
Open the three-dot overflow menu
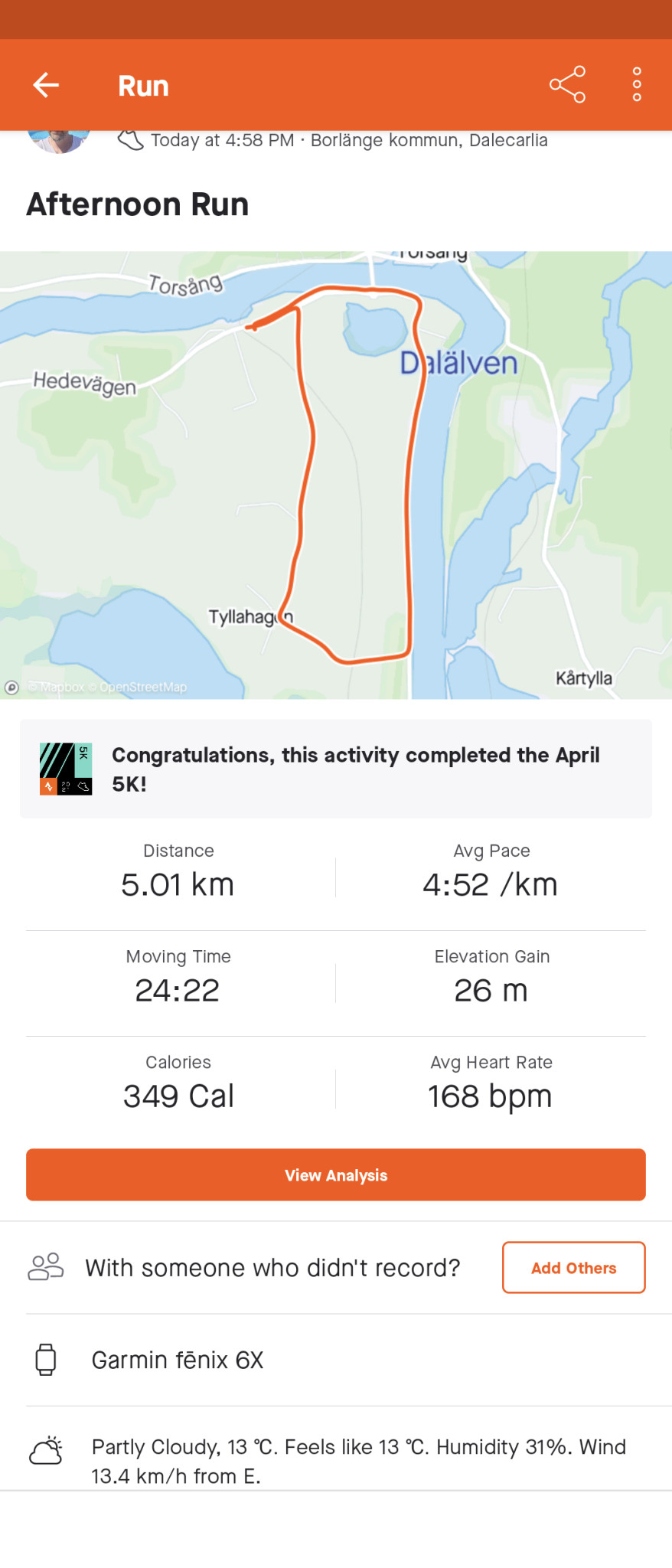tap(637, 85)
